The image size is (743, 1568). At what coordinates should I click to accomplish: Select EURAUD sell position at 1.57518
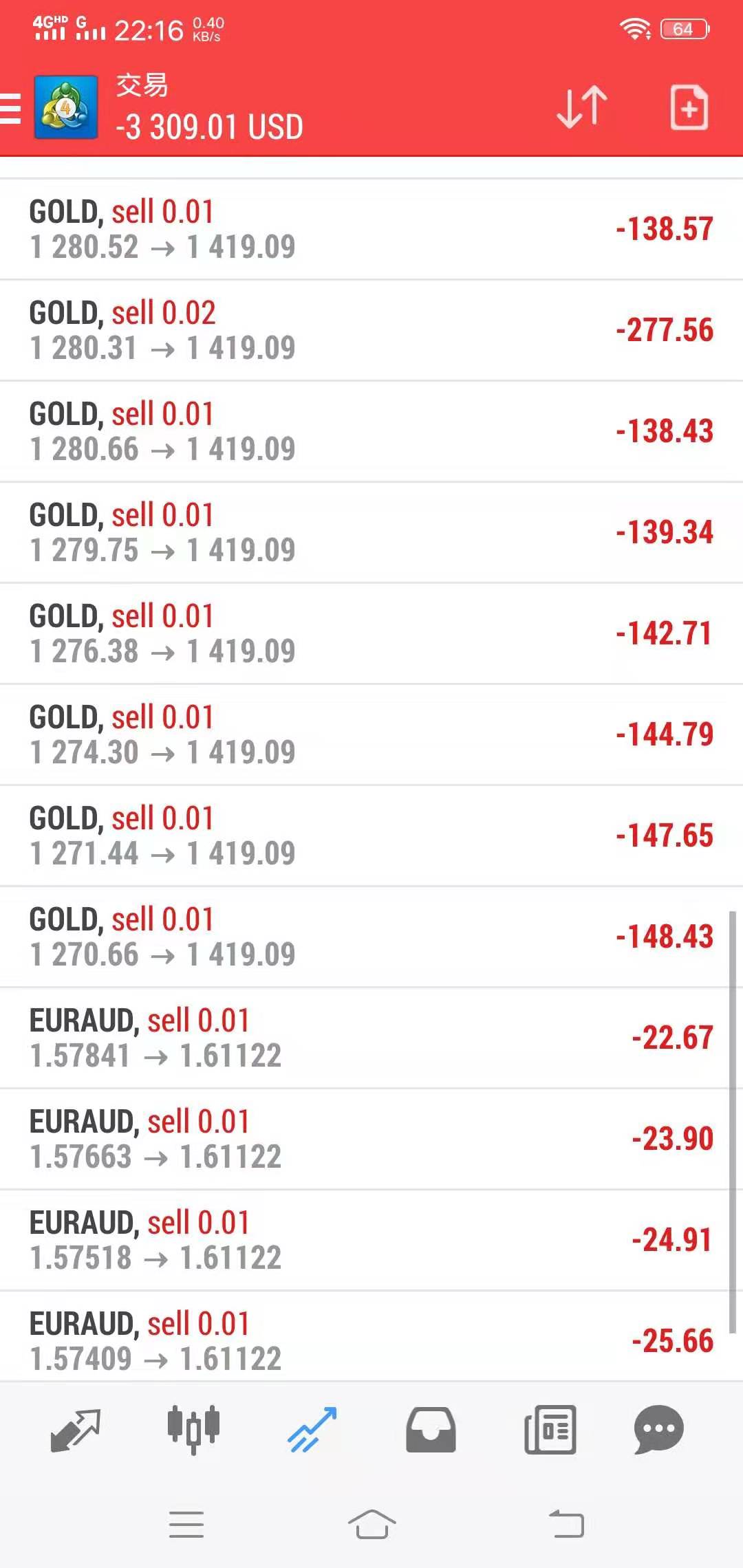pos(371,1241)
